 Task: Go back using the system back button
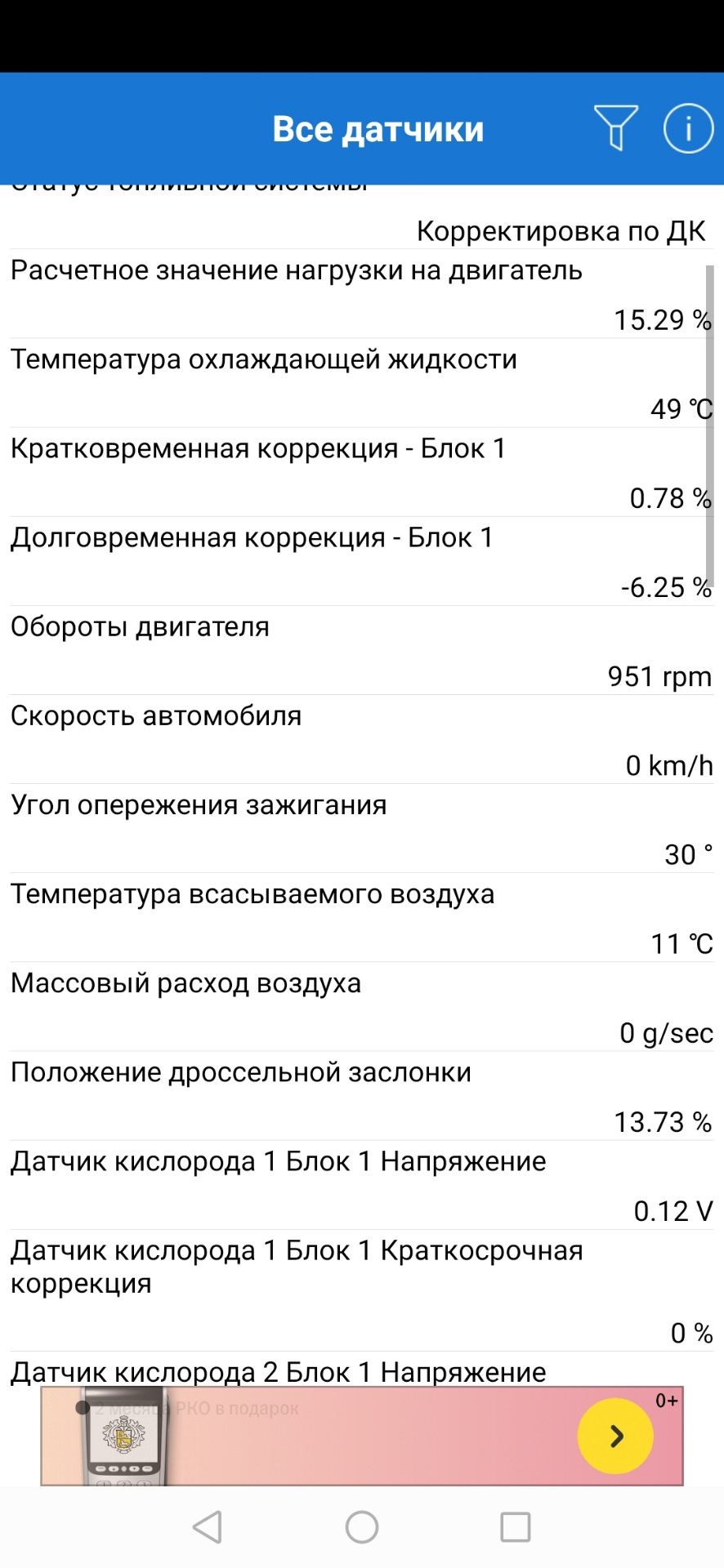tap(208, 1526)
